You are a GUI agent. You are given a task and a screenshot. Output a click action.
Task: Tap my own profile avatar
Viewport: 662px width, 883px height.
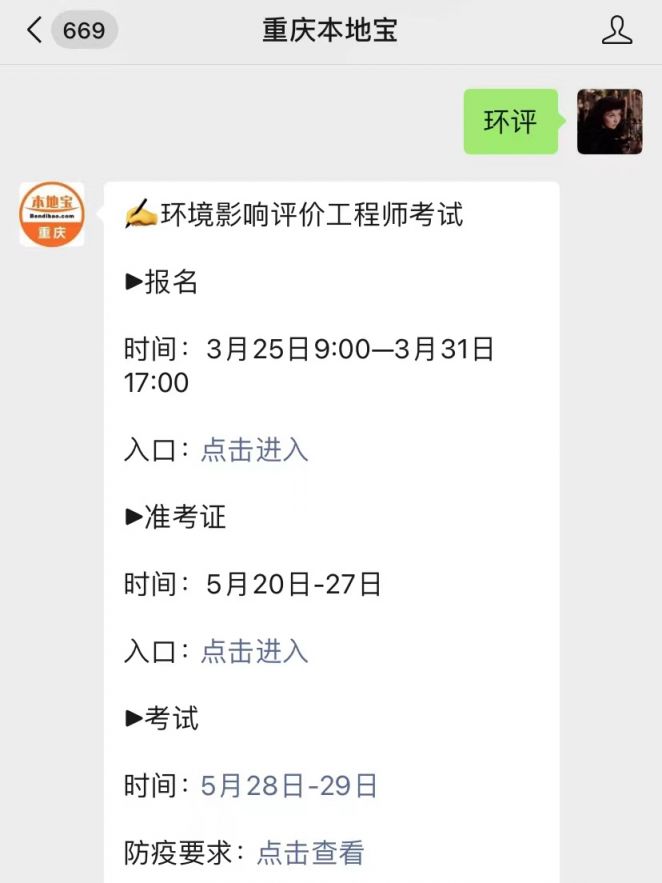click(609, 121)
